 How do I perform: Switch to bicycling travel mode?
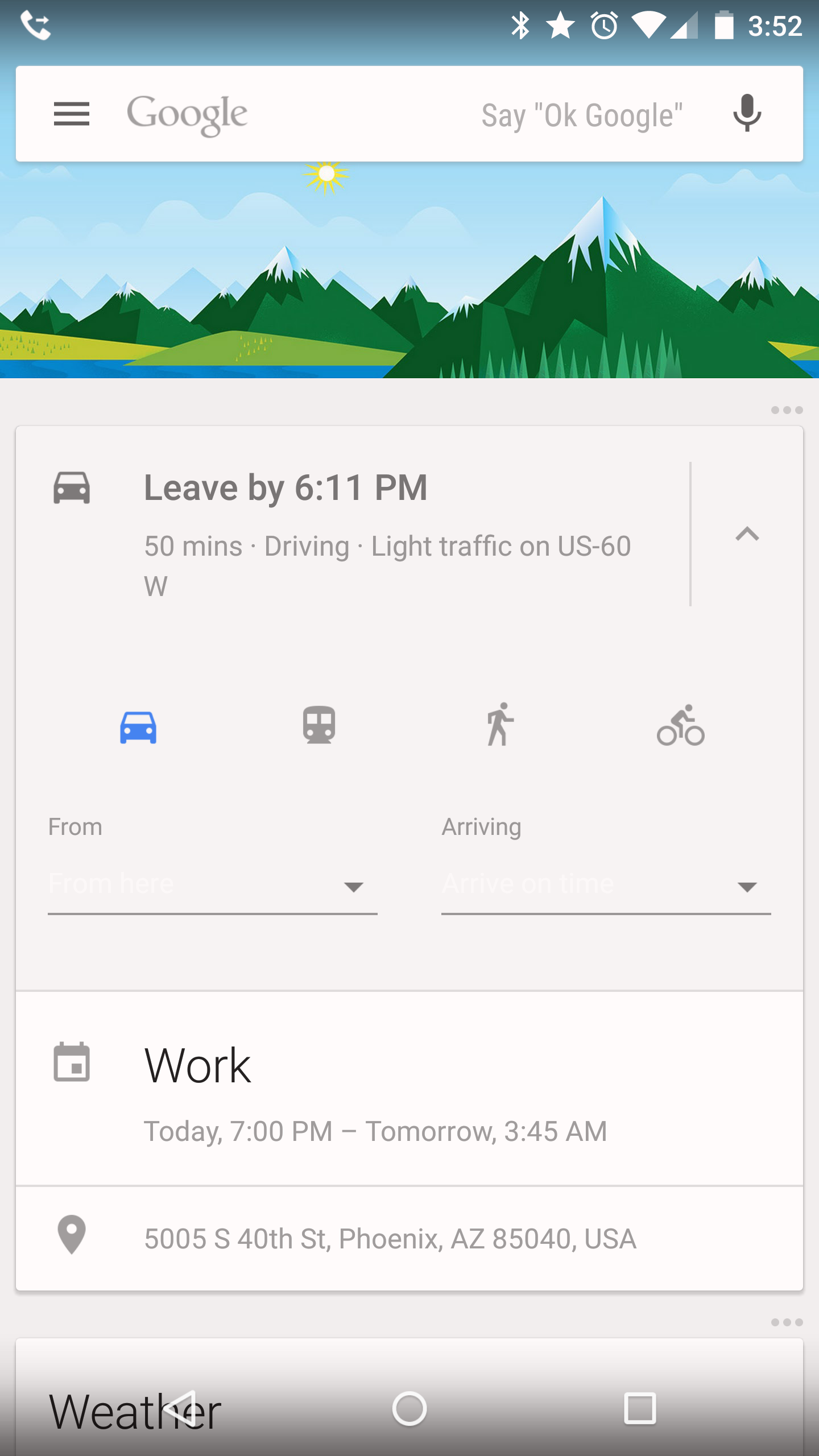pyautogui.click(x=680, y=726)
